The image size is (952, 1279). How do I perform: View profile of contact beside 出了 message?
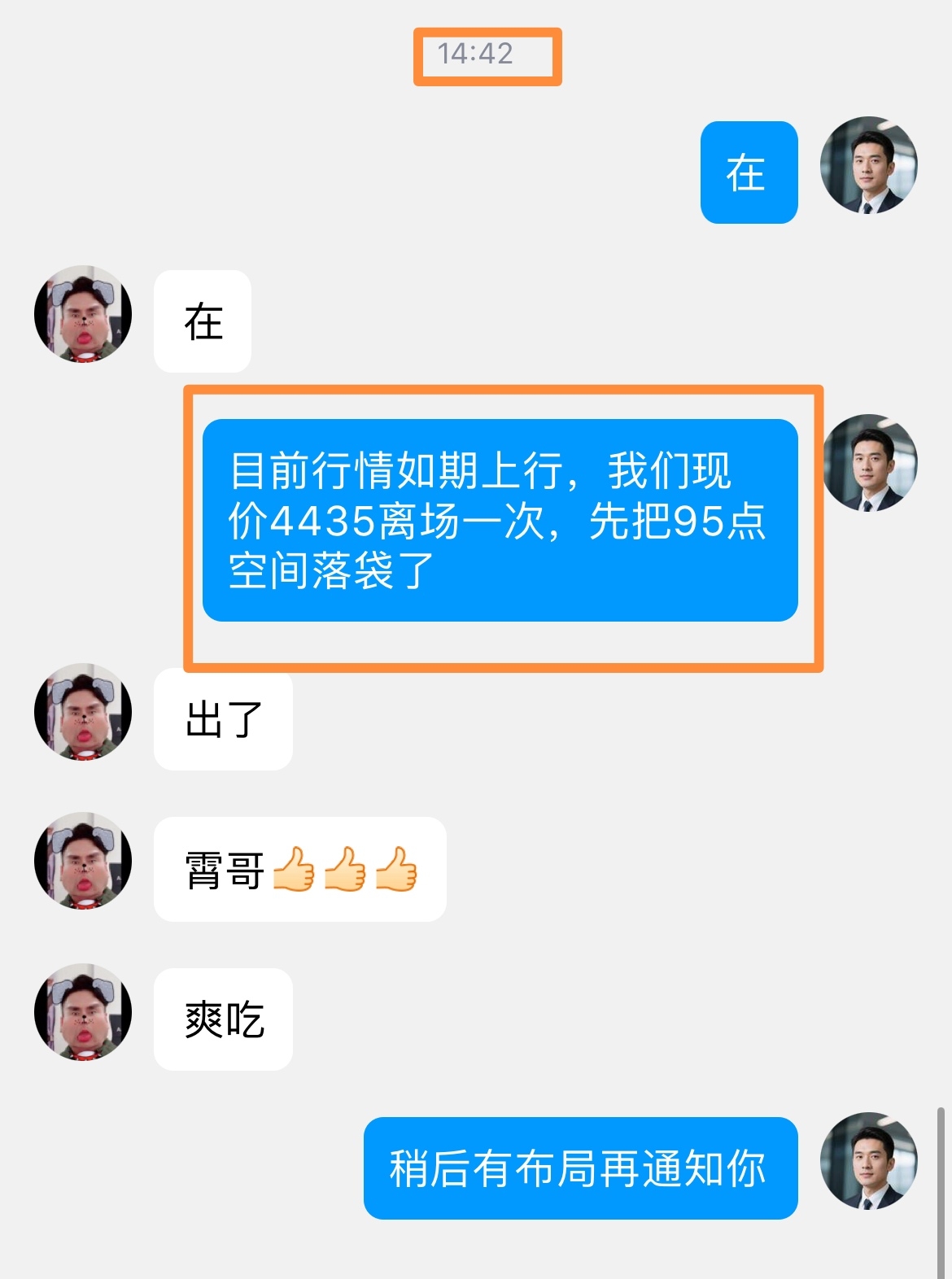pos(83,712)
